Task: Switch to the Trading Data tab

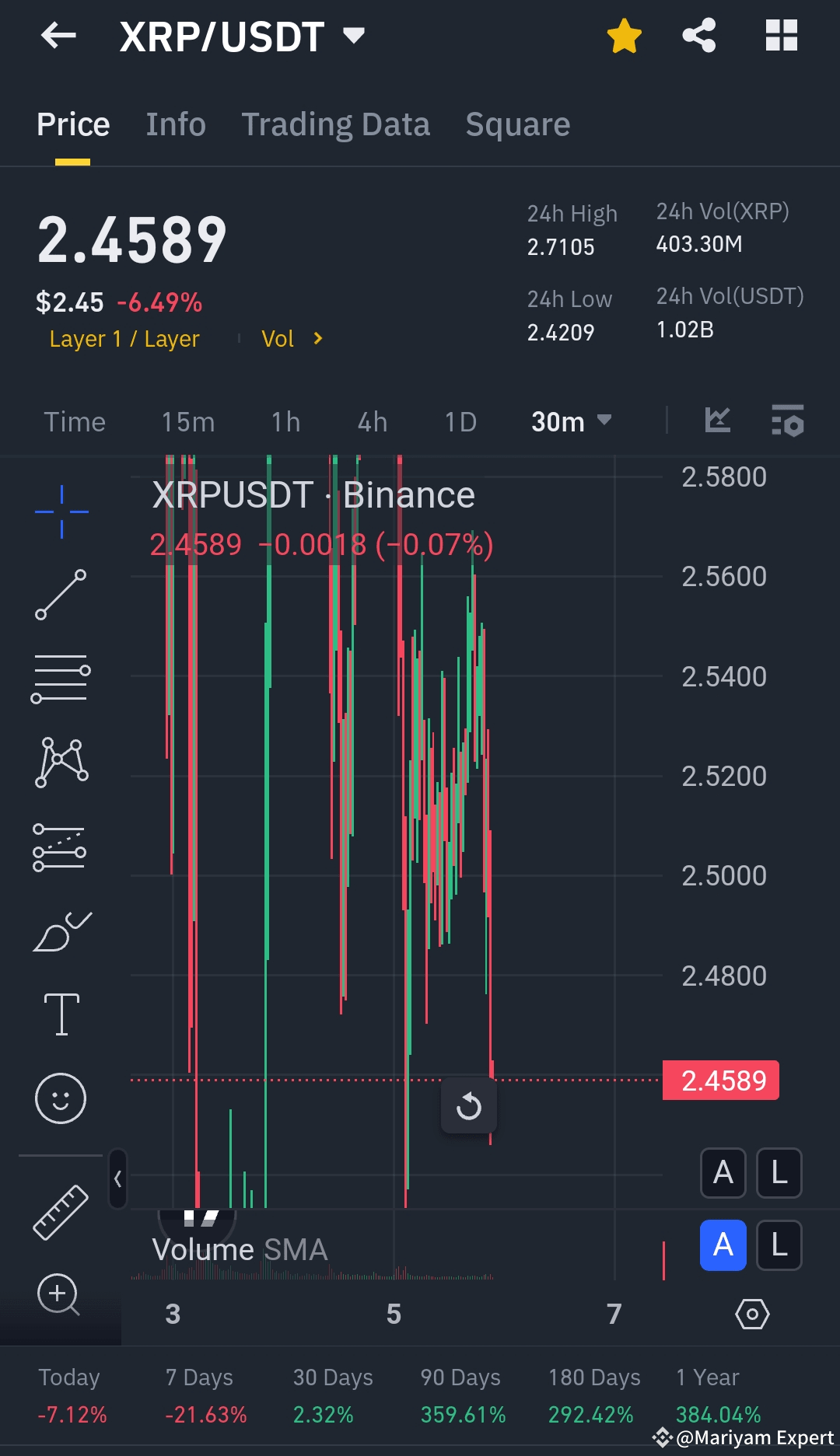Action: coord(336,124)
